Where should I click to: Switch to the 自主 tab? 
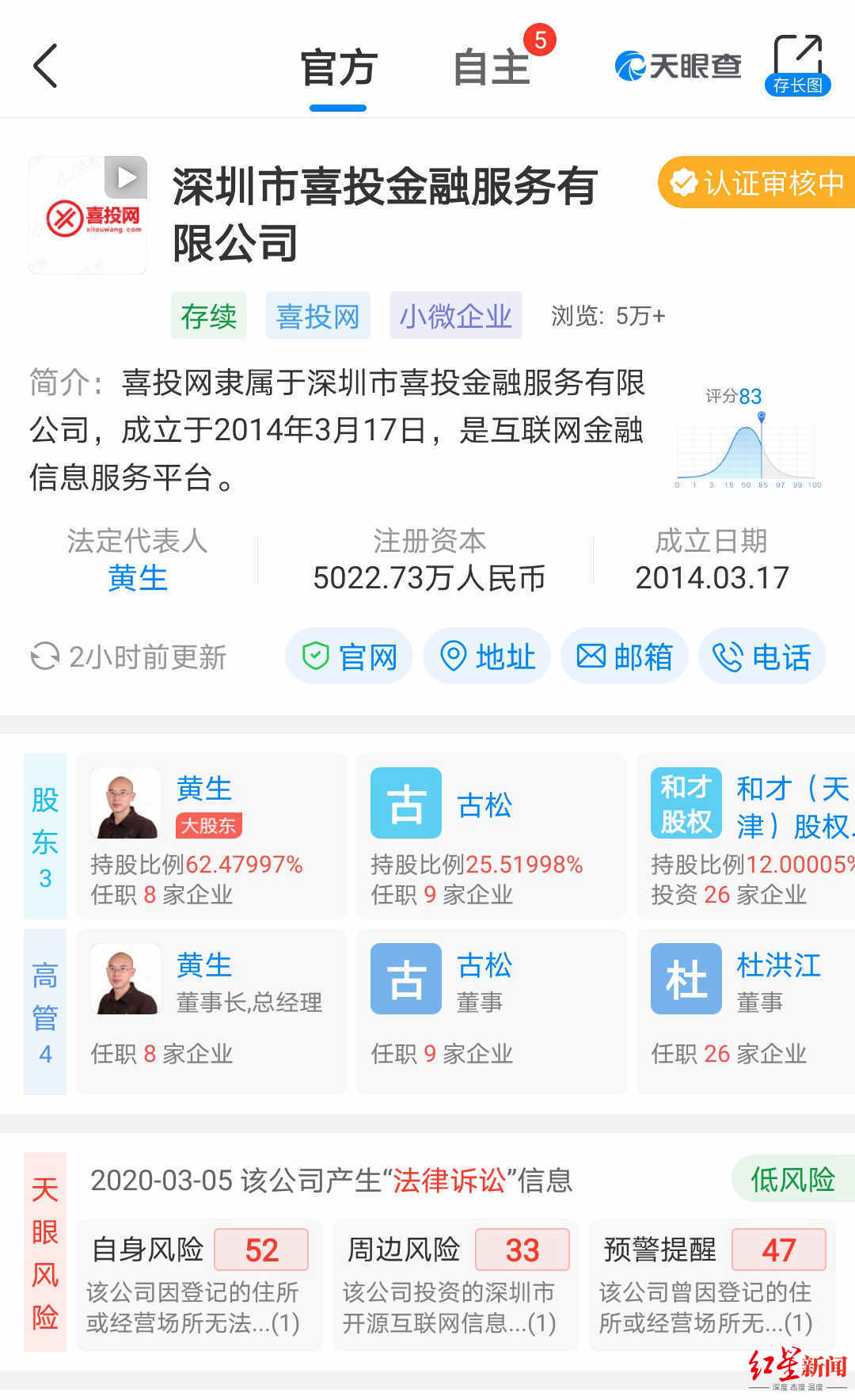[491, 68]
